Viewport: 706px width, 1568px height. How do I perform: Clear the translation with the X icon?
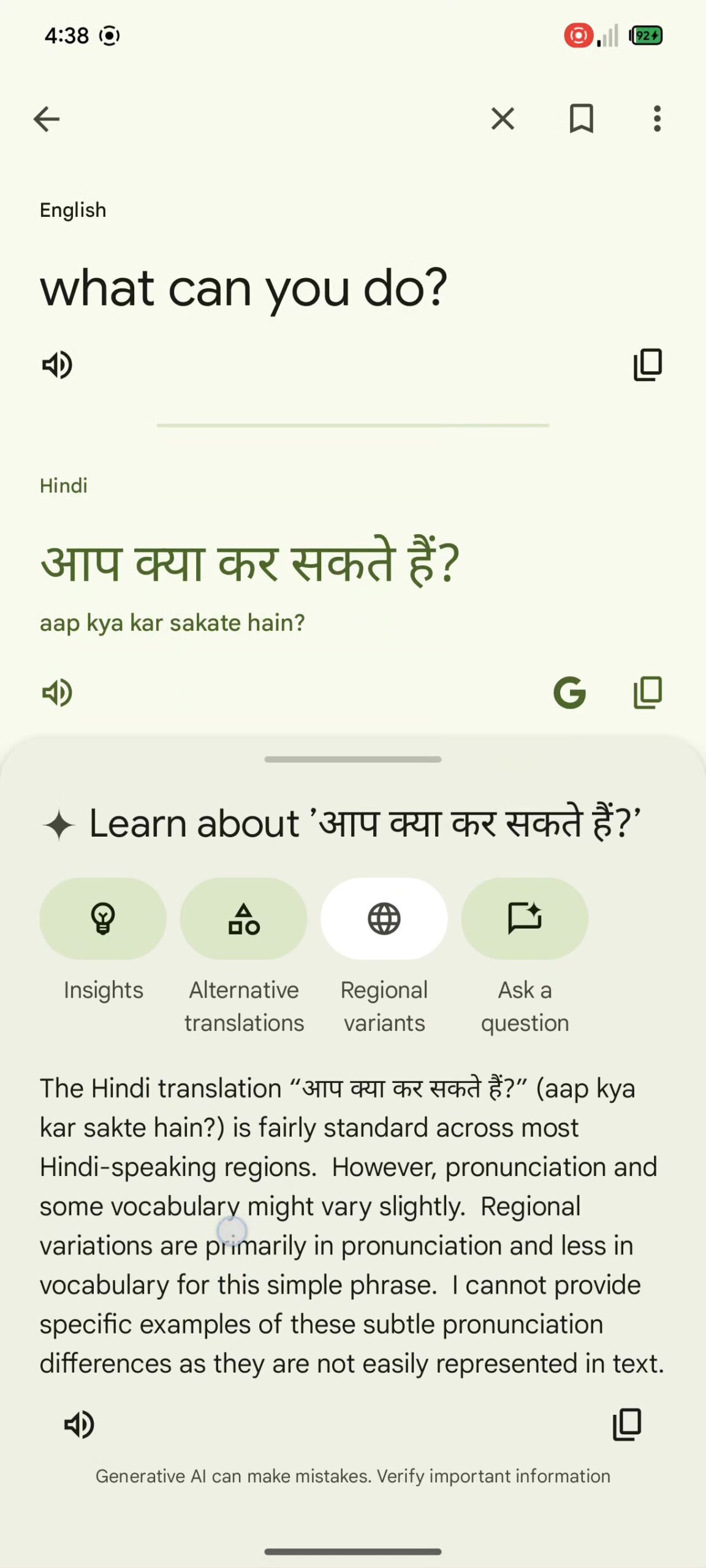pyautogui.click(x=503, y=119)
